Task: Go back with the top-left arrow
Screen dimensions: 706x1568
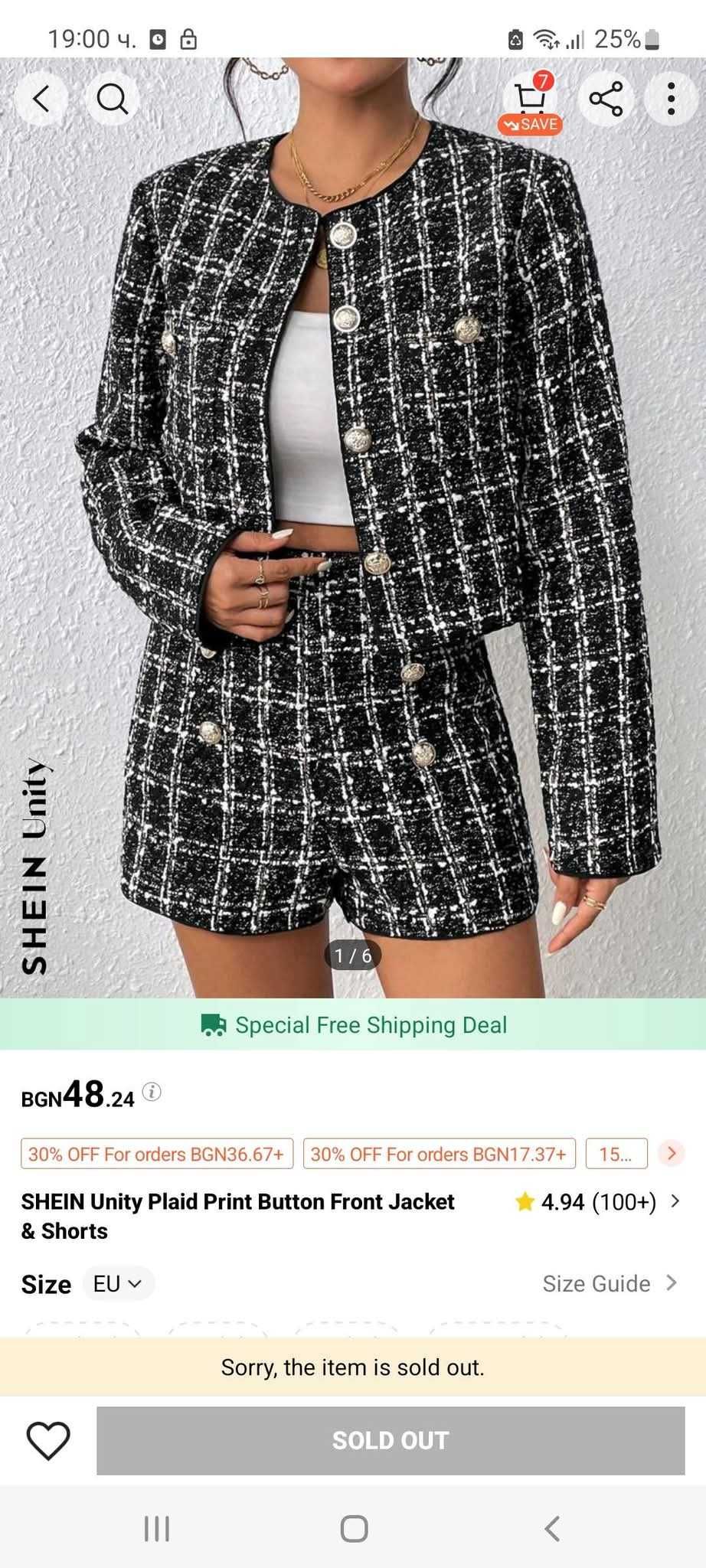Action: [x=41, y=99]
